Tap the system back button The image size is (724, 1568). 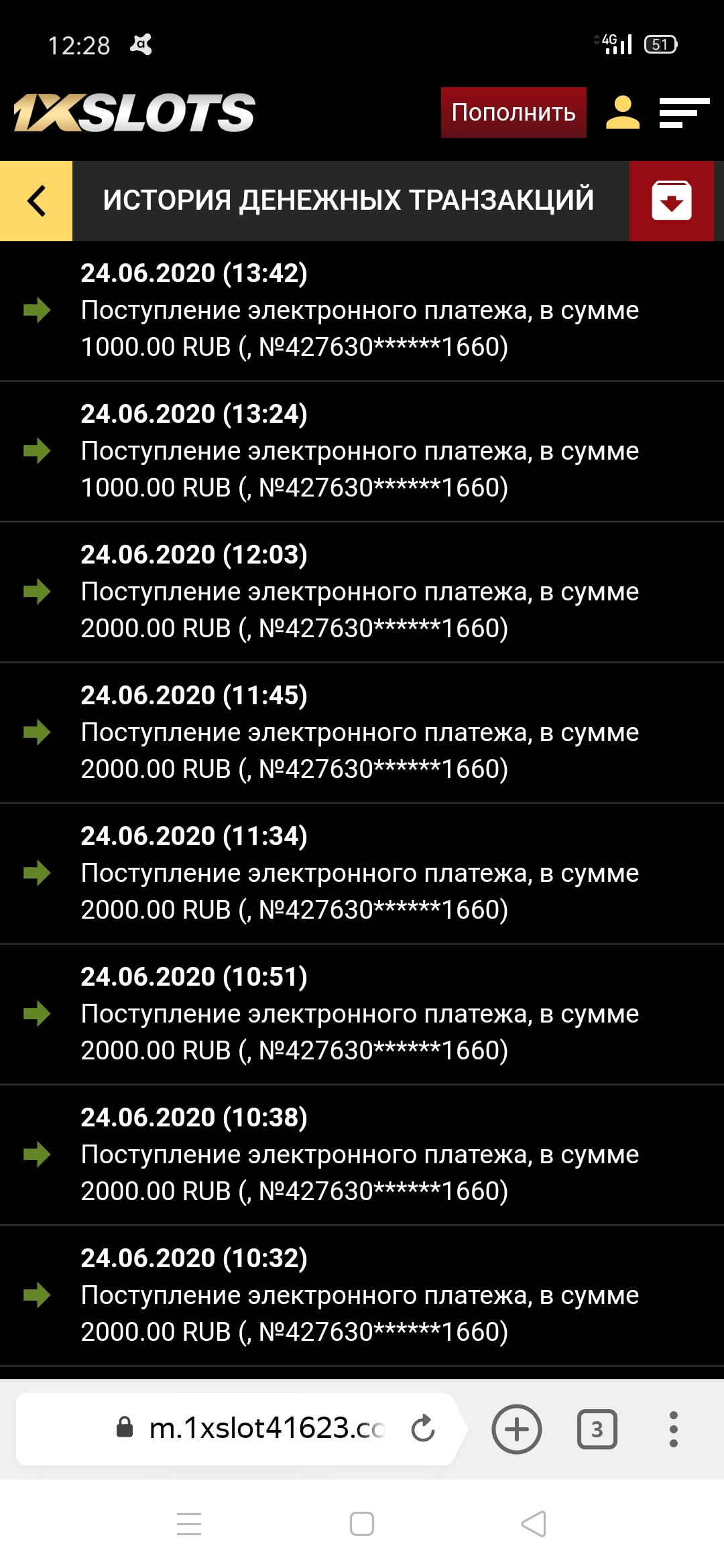(534, 1523)
